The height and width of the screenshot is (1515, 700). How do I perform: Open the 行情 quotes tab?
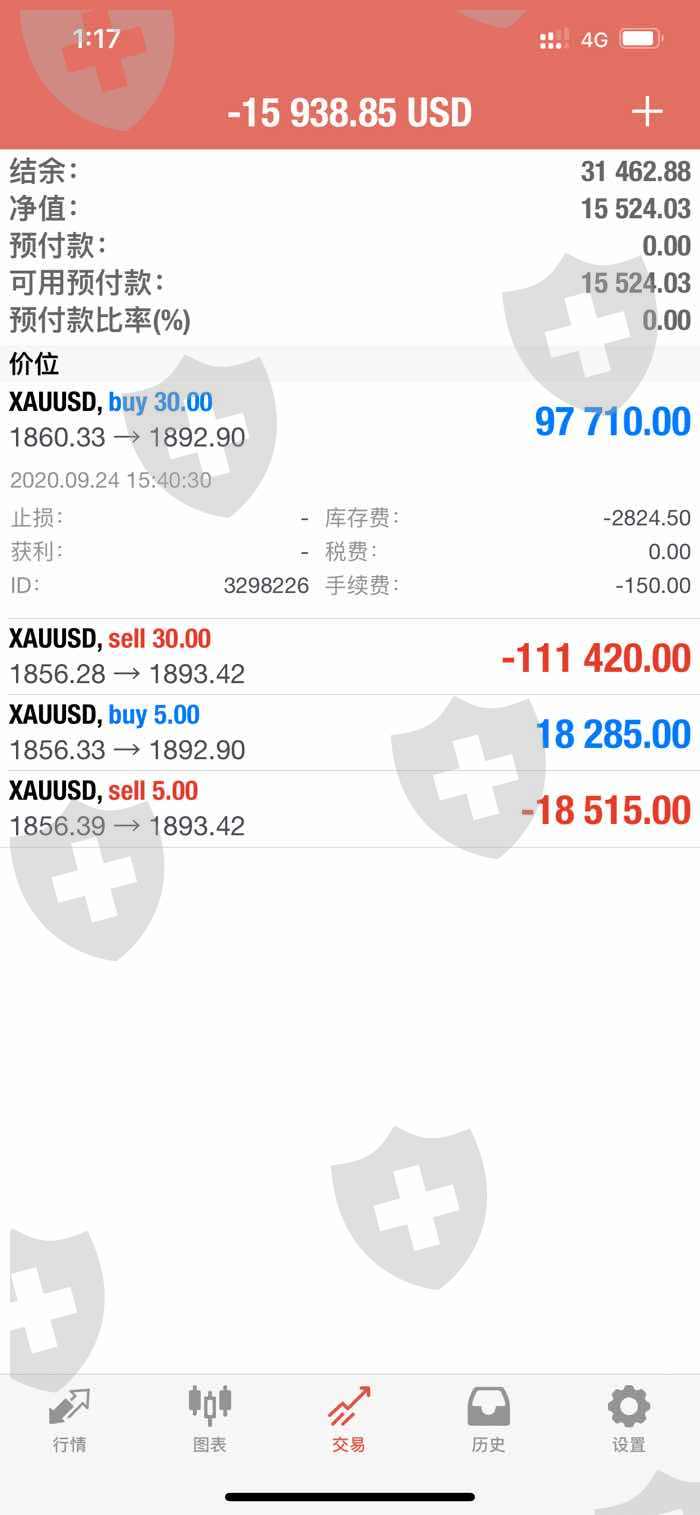pos(70,1420)
